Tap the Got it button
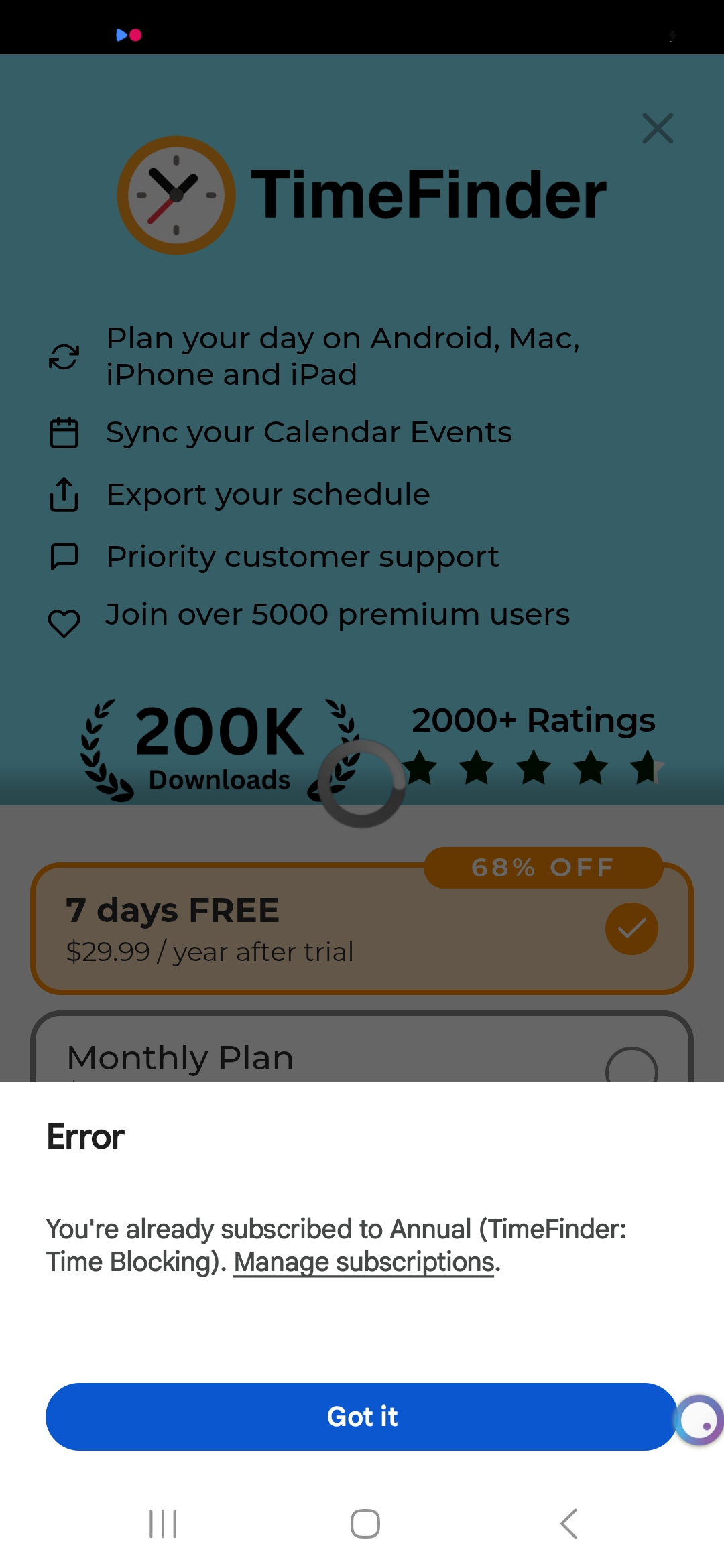This screenshot has width=724, height=1568. (361, 1417)
